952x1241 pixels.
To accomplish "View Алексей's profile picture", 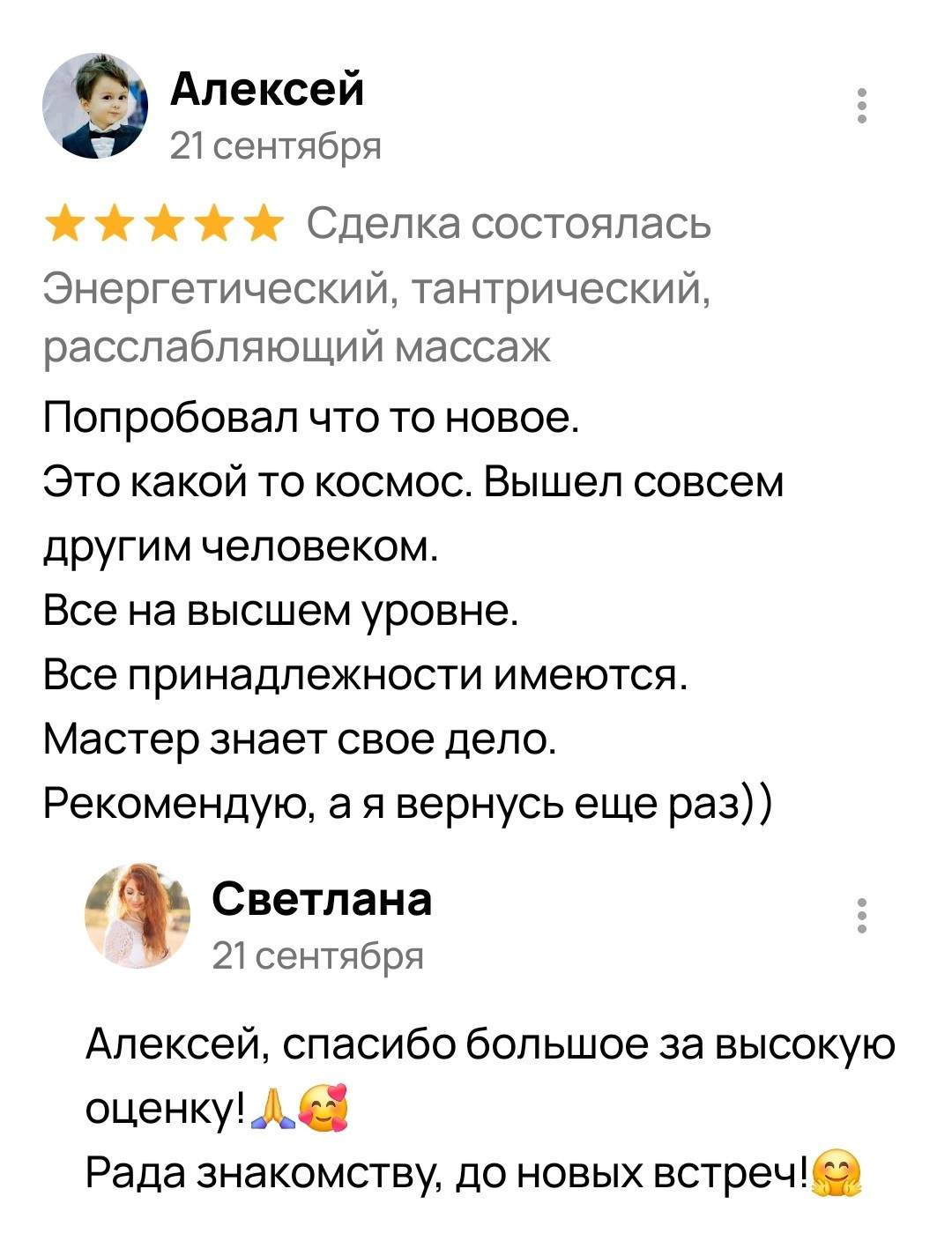I will [96, 107].
